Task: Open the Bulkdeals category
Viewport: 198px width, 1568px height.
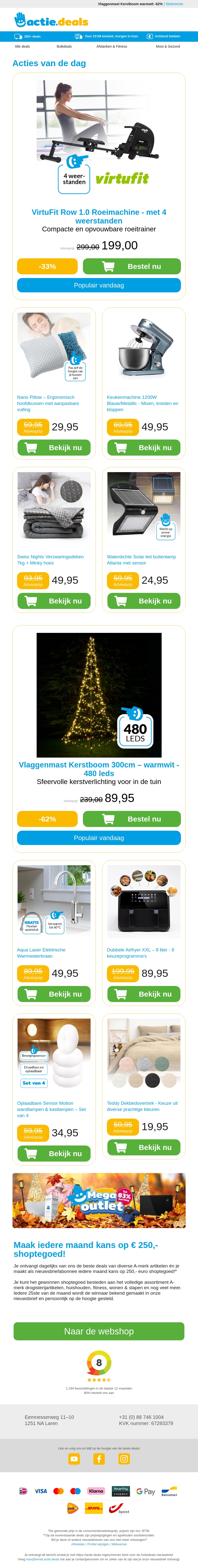Action: (64, 46)
